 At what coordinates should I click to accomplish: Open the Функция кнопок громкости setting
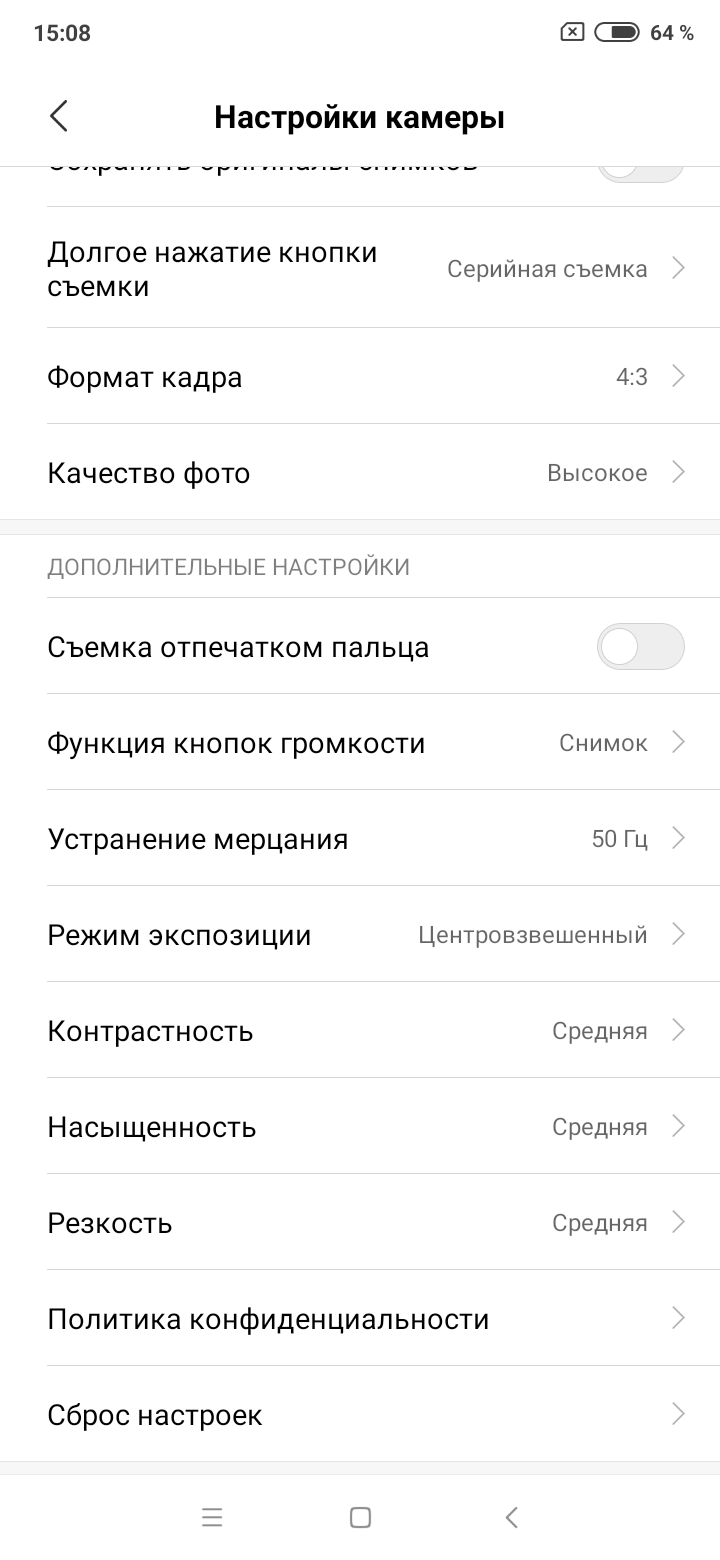point(360,742)
